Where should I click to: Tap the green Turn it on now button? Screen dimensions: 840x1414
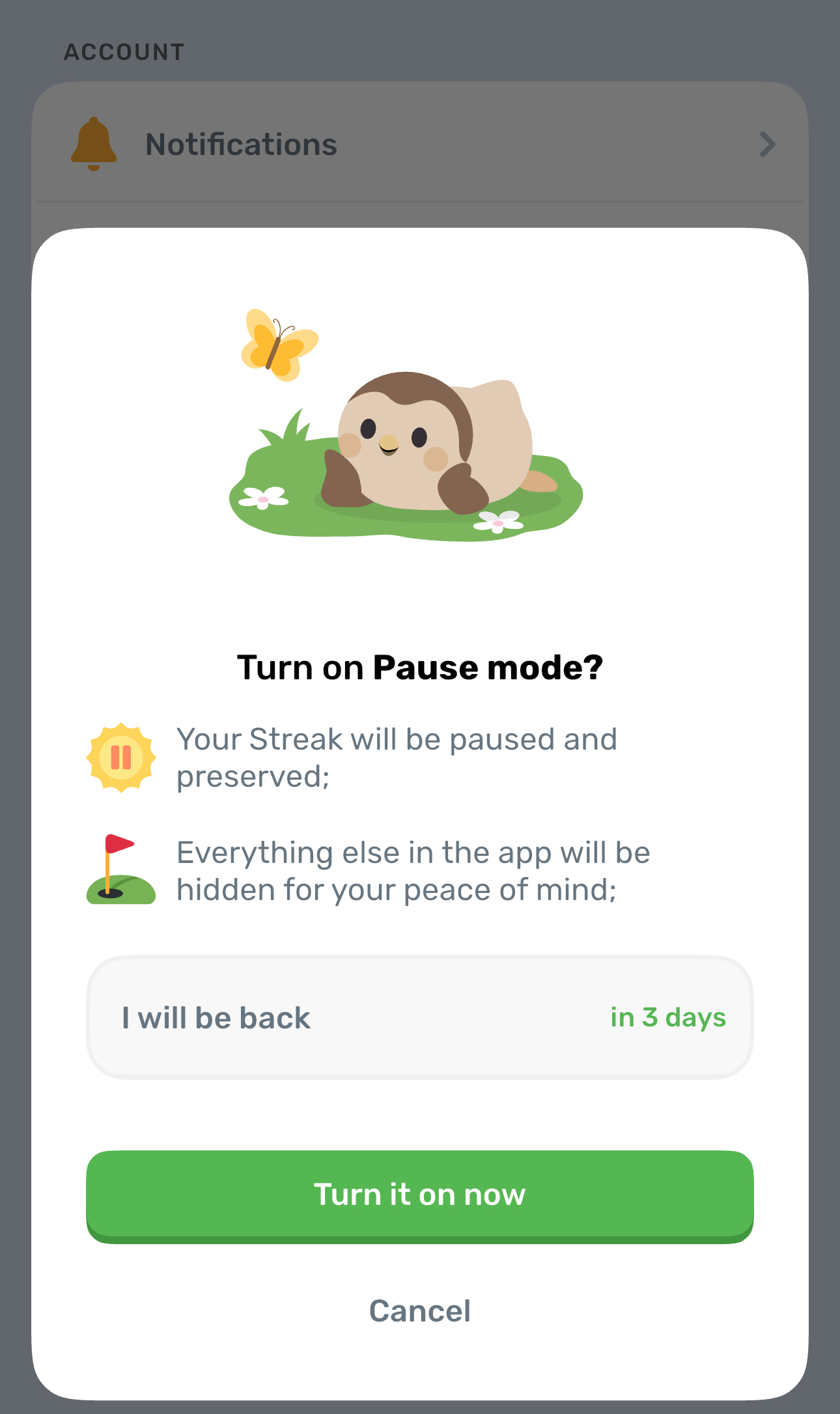419,1195
